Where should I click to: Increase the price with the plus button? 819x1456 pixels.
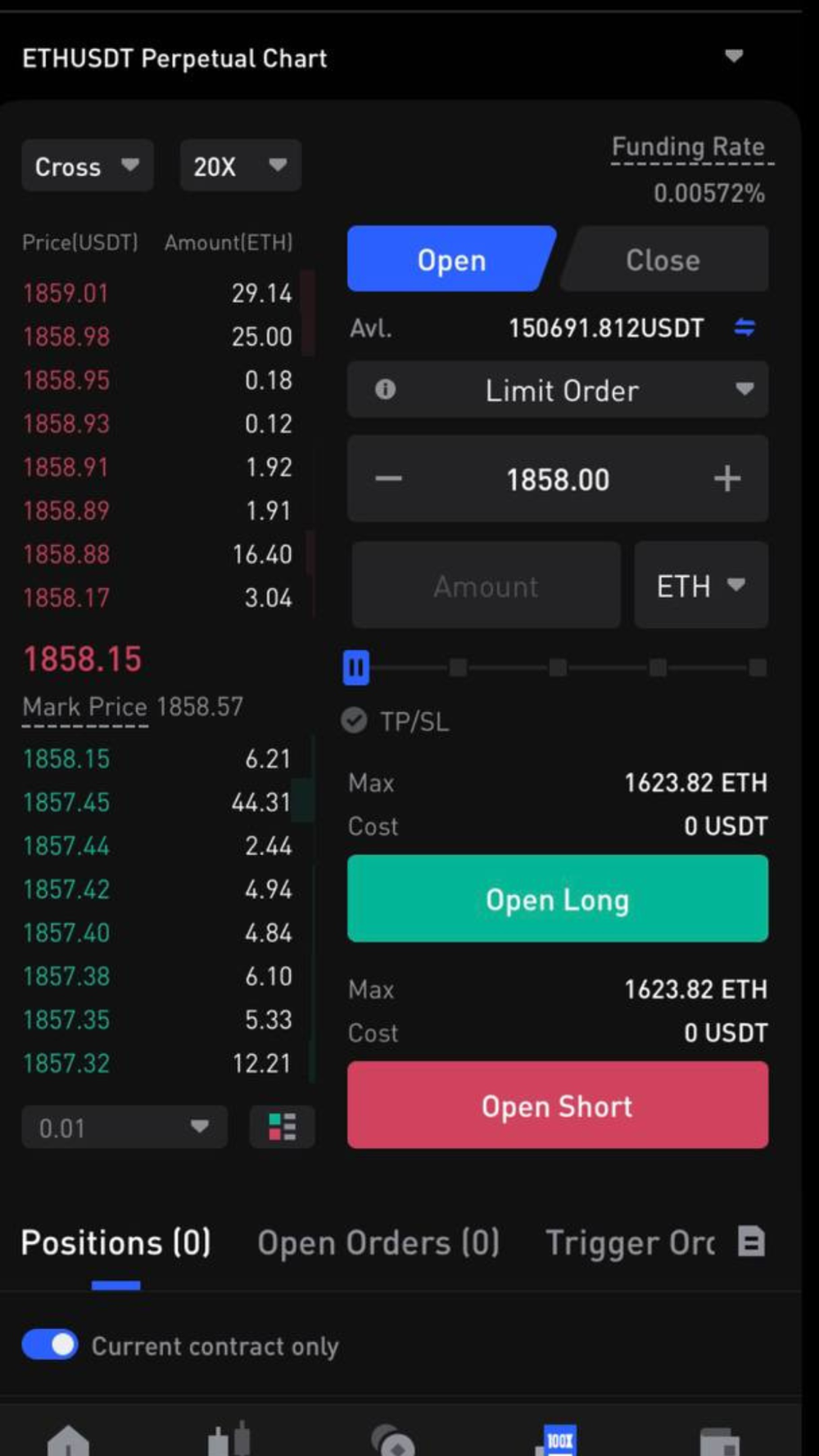click(x=726, y=479)
